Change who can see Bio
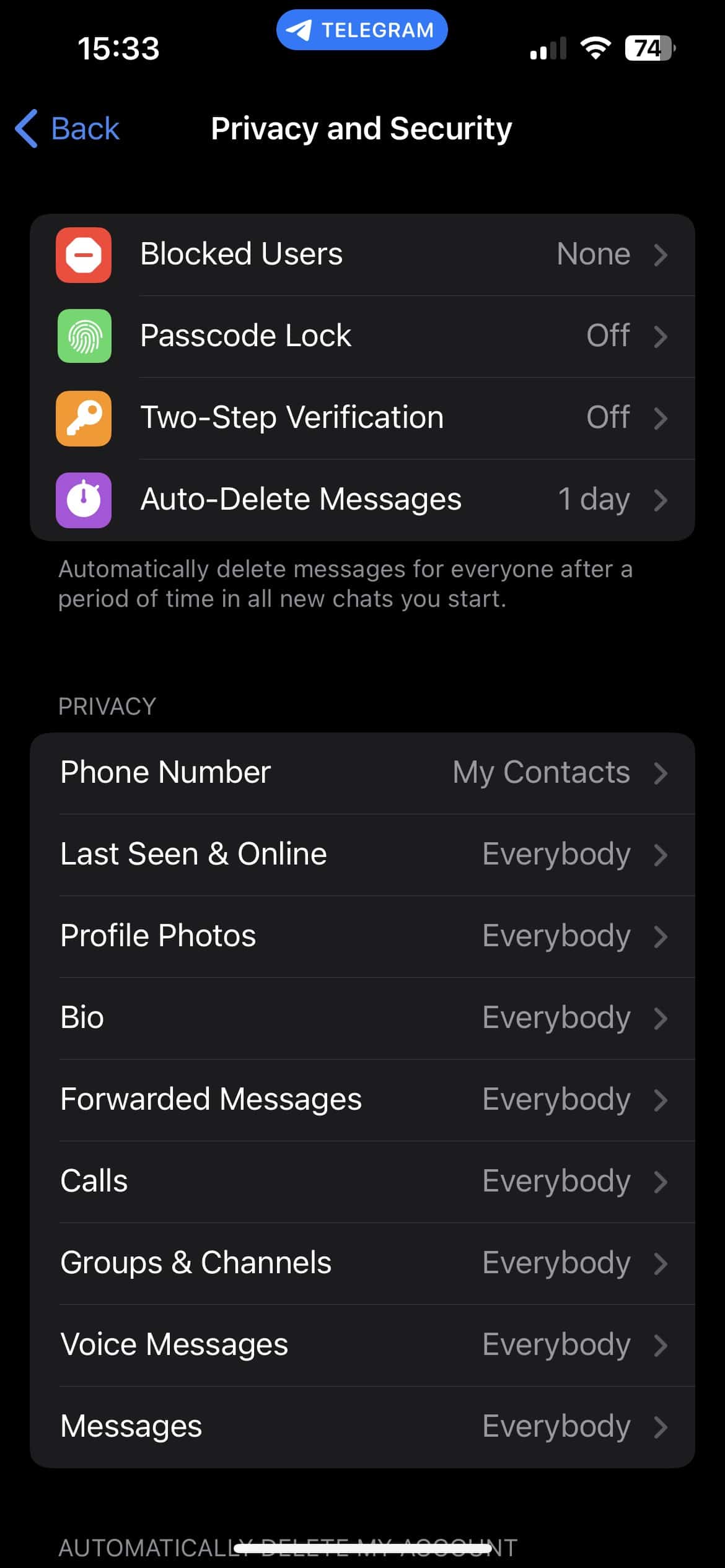The height and width of the screenshot is (1568, 725). tap(362, 1018)
